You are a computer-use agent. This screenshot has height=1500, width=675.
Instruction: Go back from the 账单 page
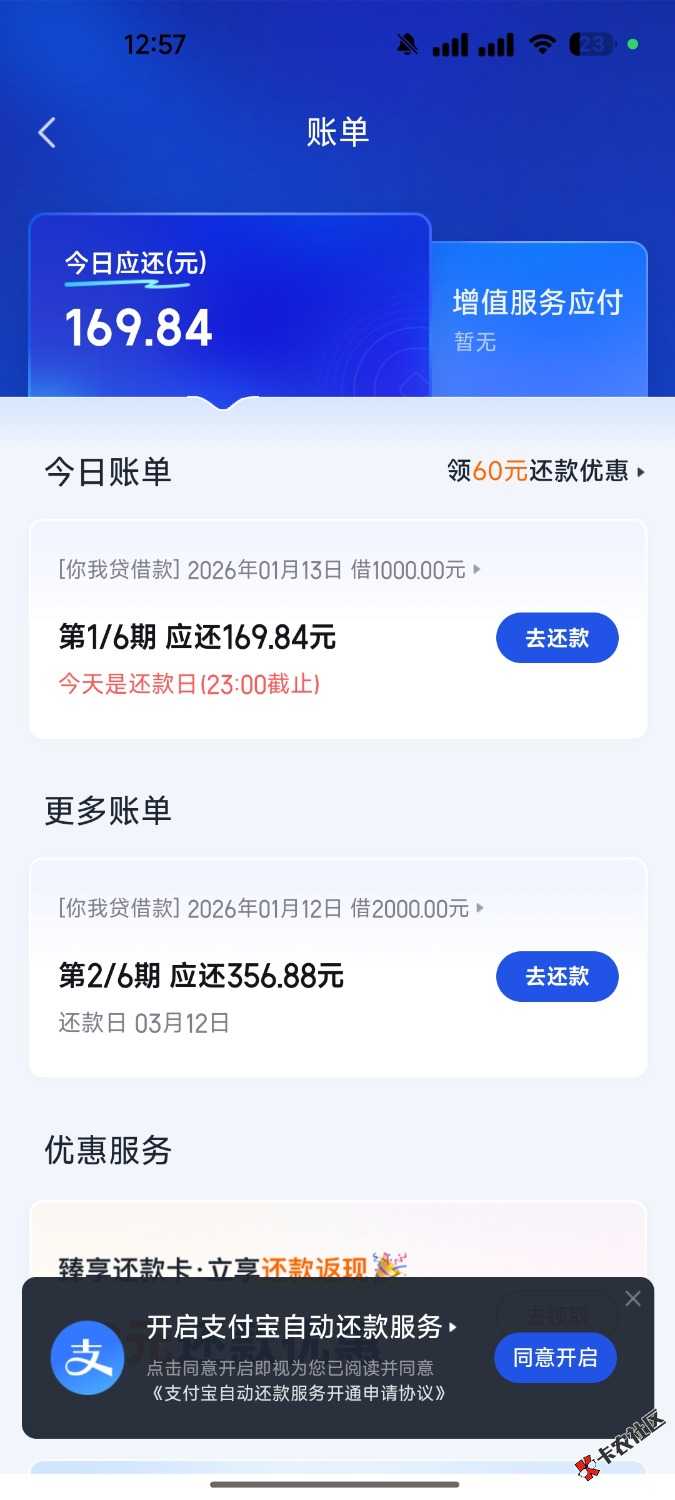click(47, 132)
